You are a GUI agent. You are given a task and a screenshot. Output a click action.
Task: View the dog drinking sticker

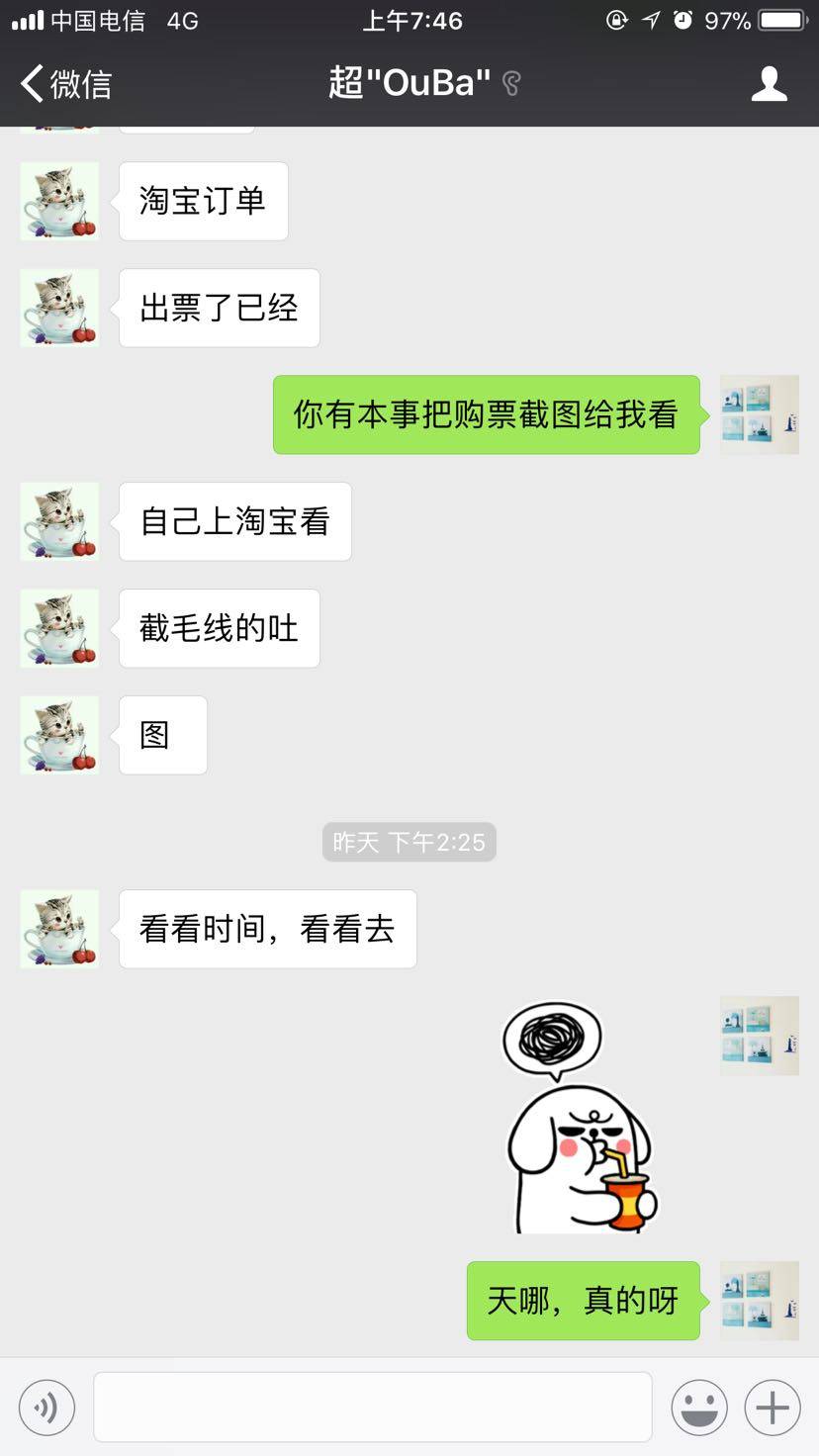pos(581,1118)
